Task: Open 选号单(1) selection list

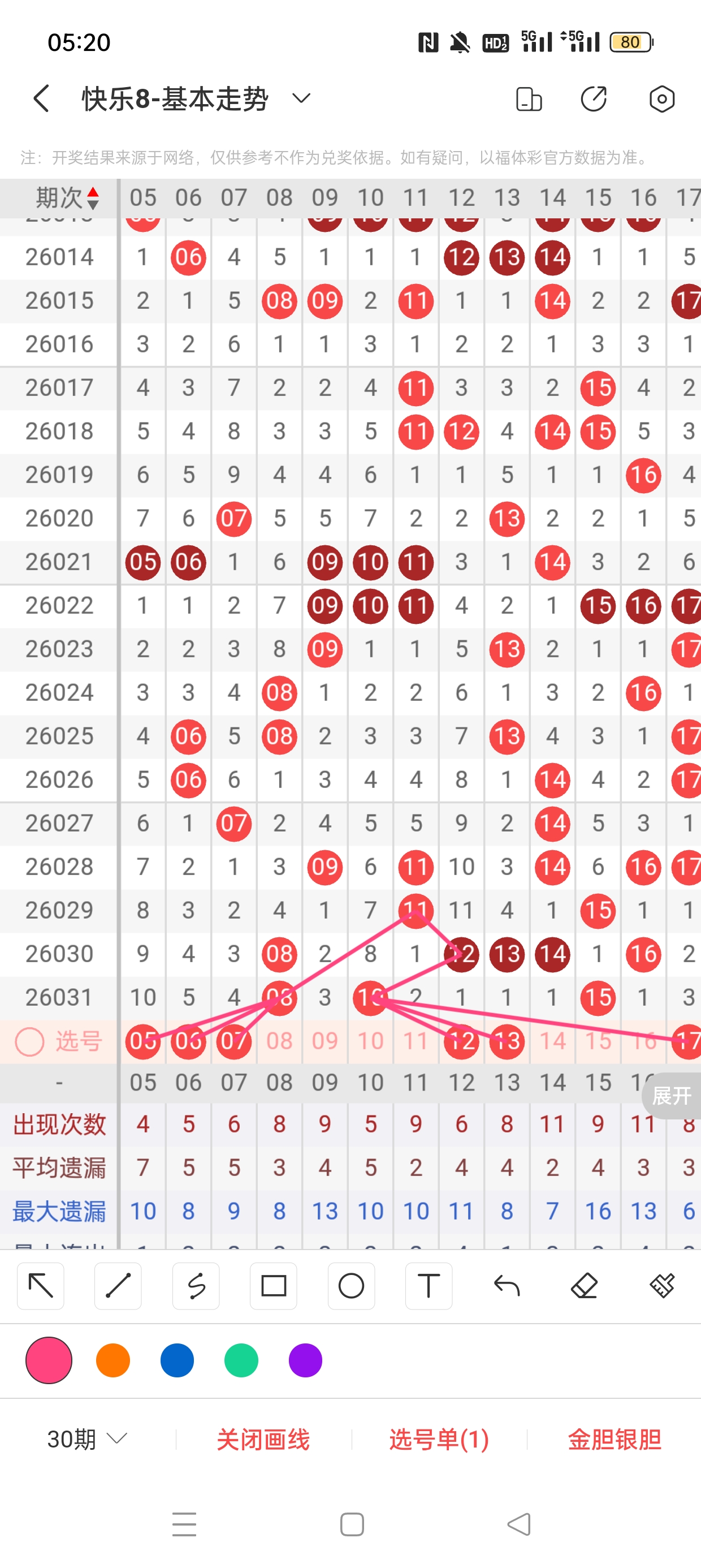Action: (x=439, y=1439)
